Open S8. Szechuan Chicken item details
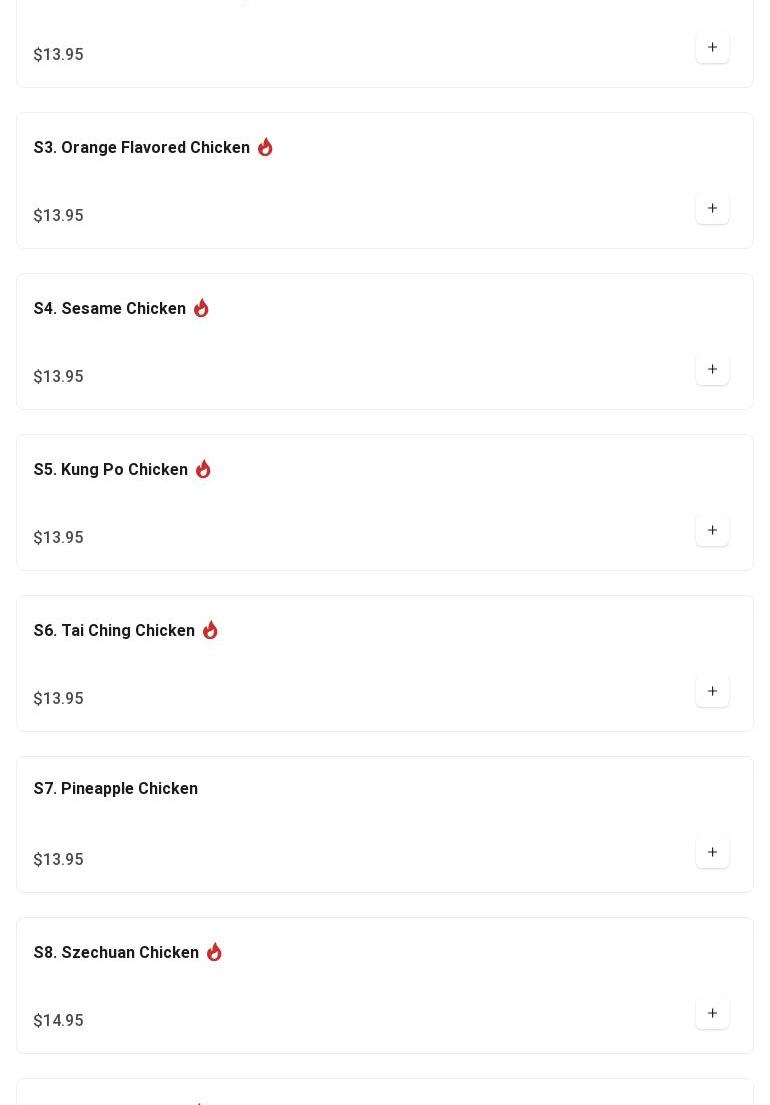 point(116,953)
